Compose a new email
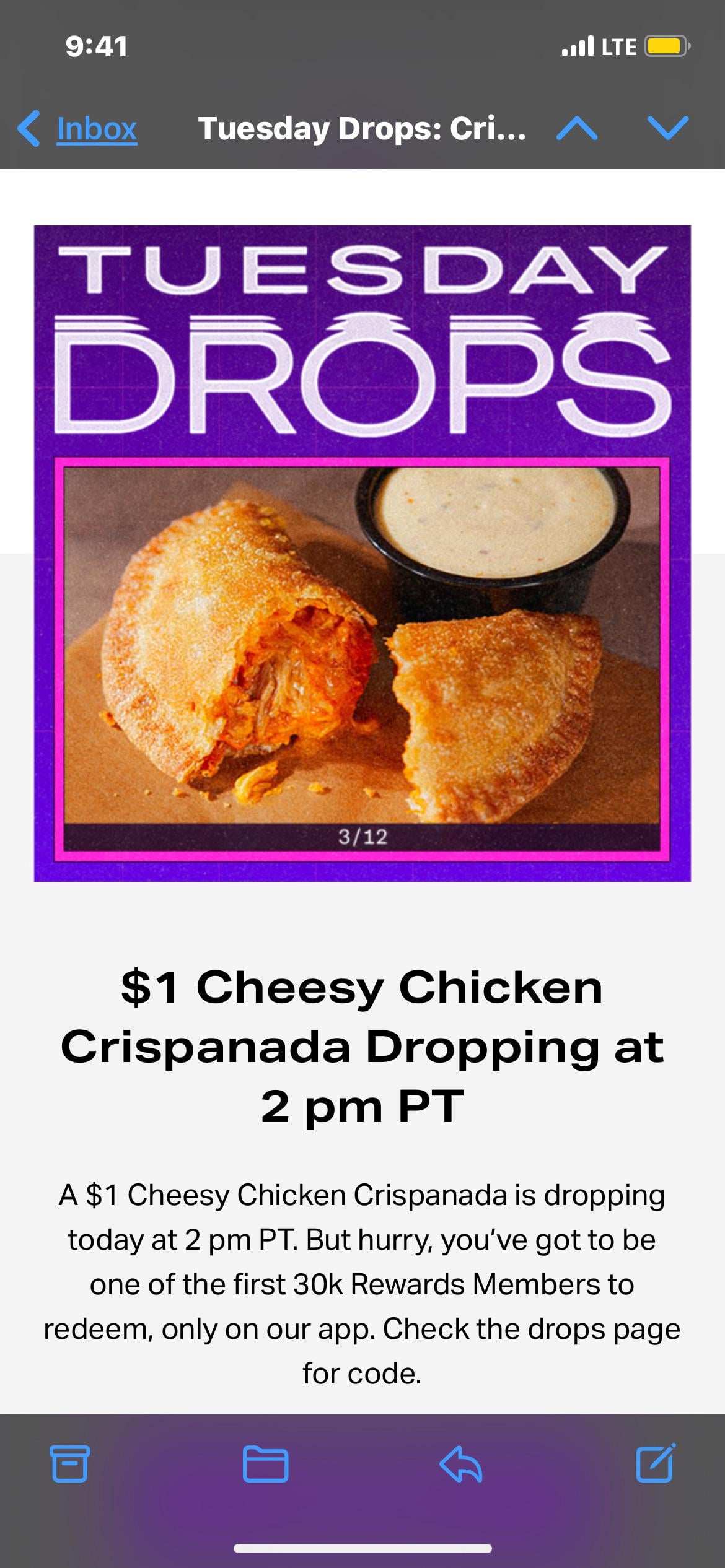Screen dimensions: 725x1568 [x=656, y=1464]
